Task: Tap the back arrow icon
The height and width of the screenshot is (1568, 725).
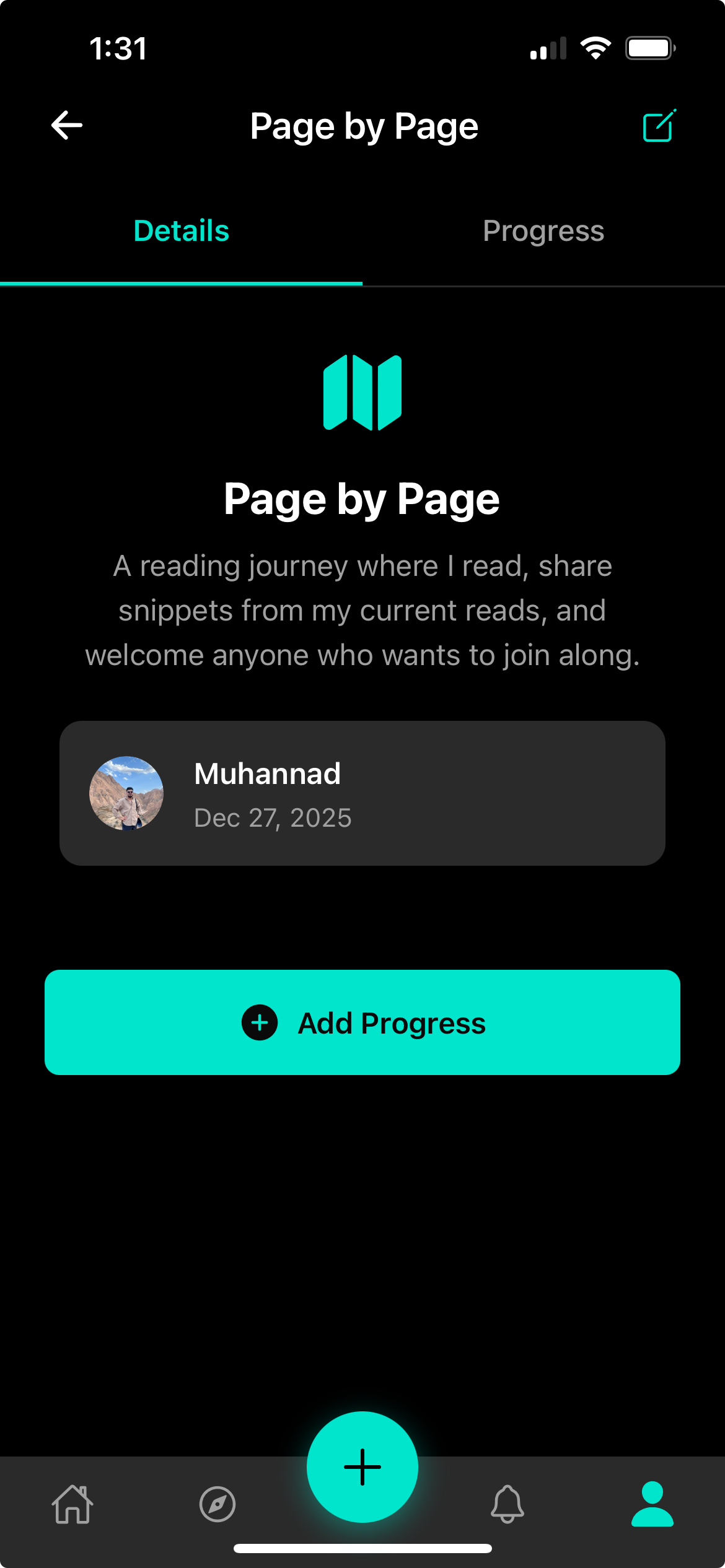Action: [67, 126]
